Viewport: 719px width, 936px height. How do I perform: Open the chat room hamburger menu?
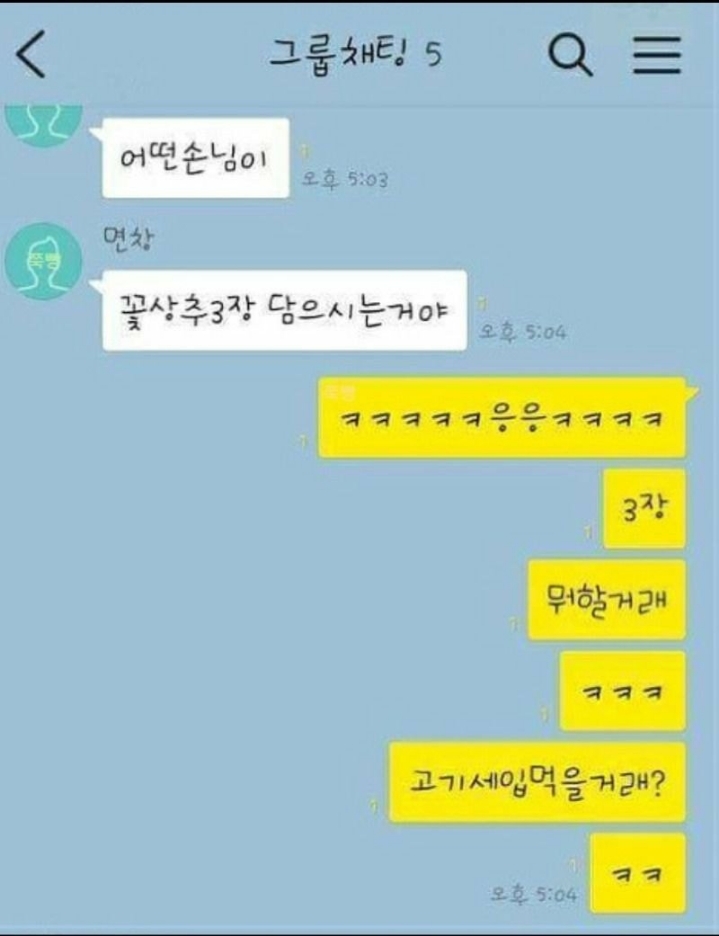(x=657, y=56)
